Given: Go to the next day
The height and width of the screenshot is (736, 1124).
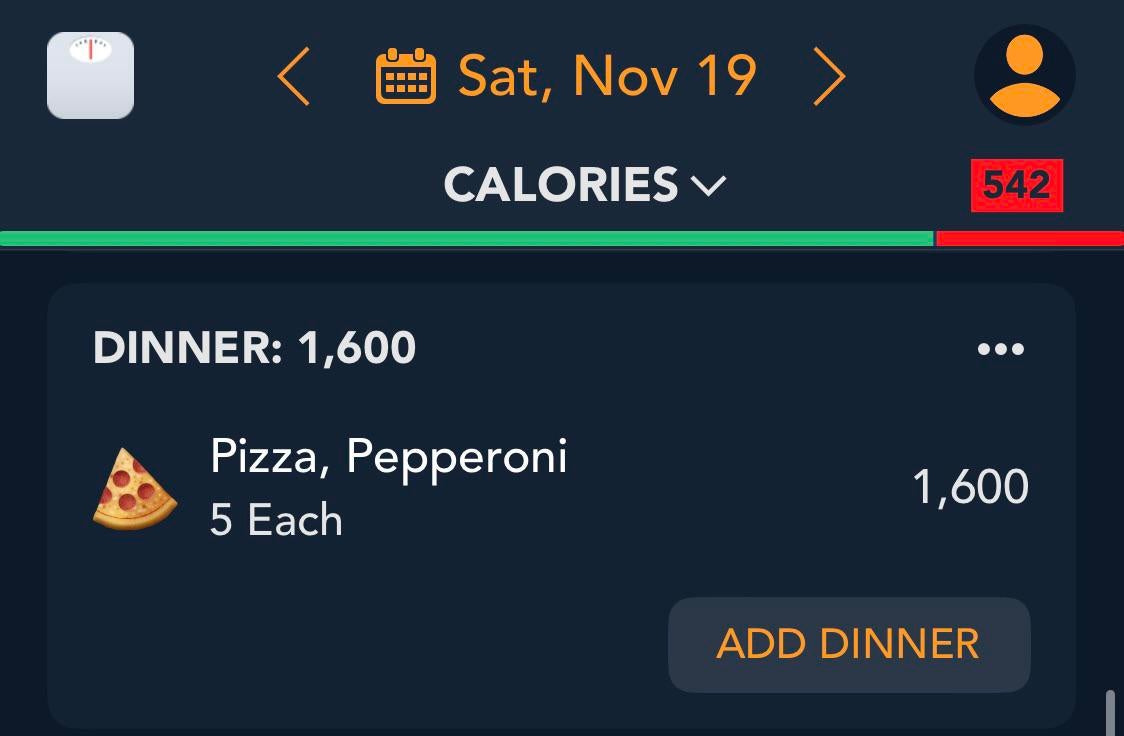Looking at the screenshot, I should 829,77.
